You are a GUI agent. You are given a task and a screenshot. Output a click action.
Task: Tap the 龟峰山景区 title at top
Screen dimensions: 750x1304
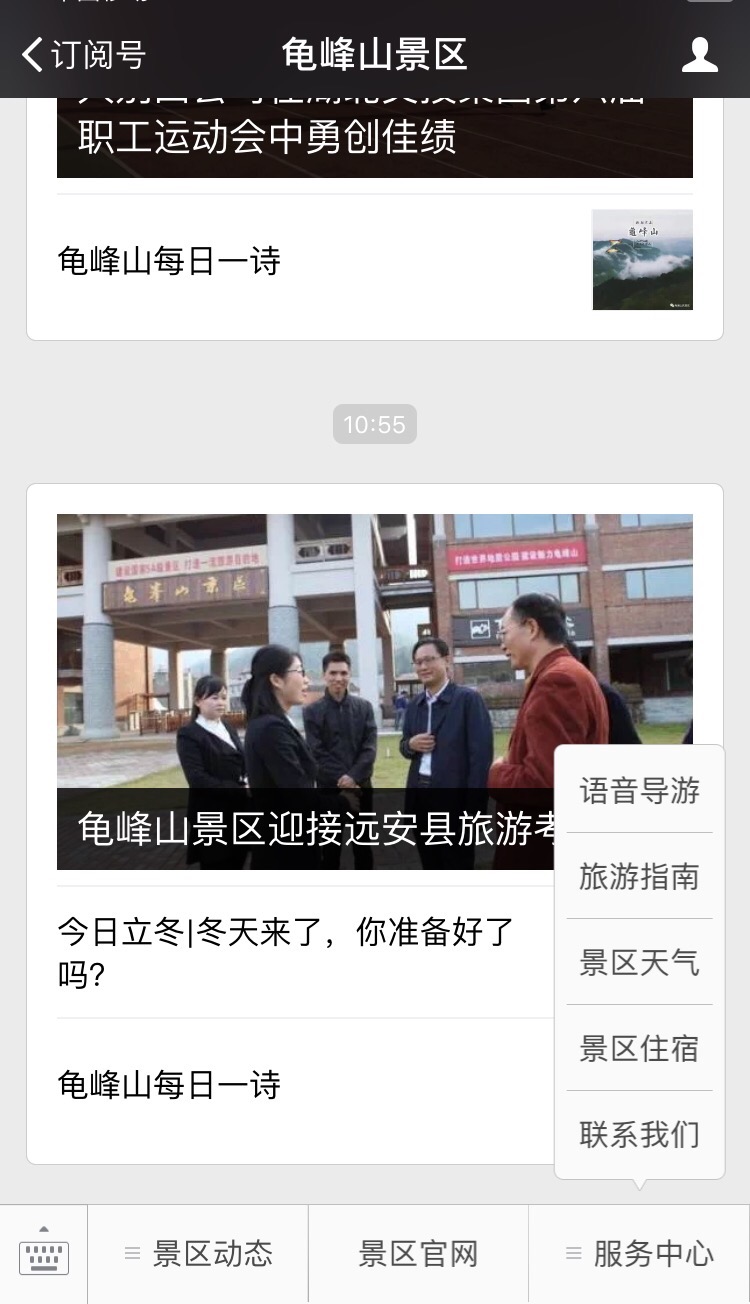point(375,55)
